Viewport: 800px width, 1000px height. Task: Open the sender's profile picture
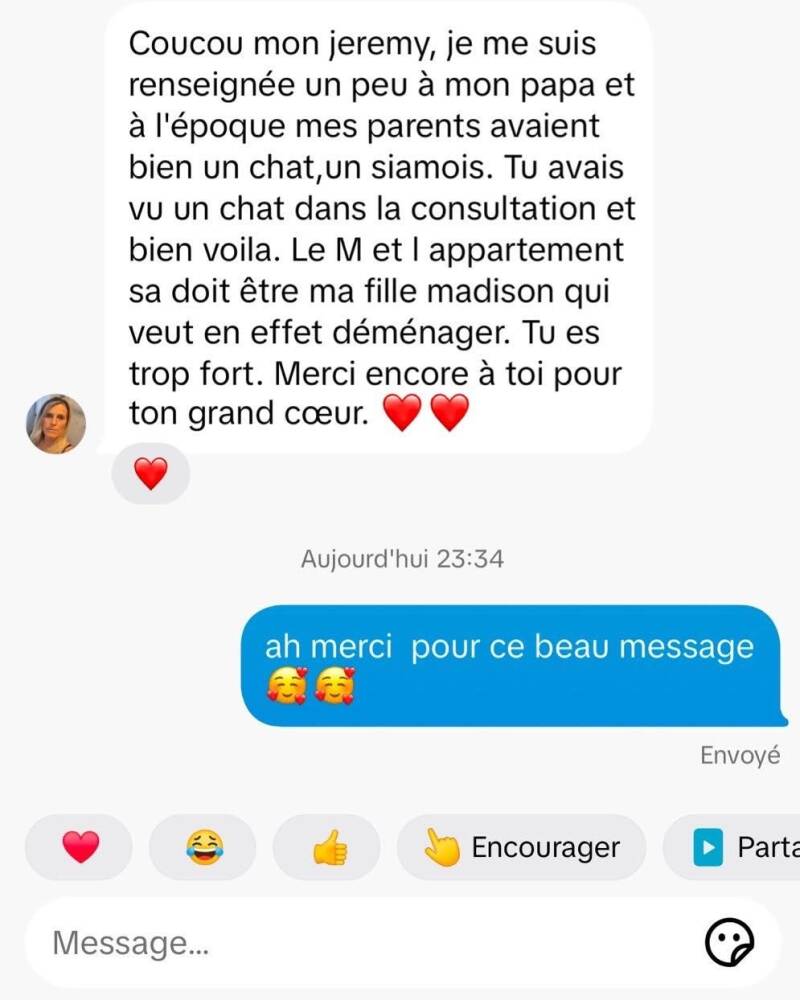55,423
